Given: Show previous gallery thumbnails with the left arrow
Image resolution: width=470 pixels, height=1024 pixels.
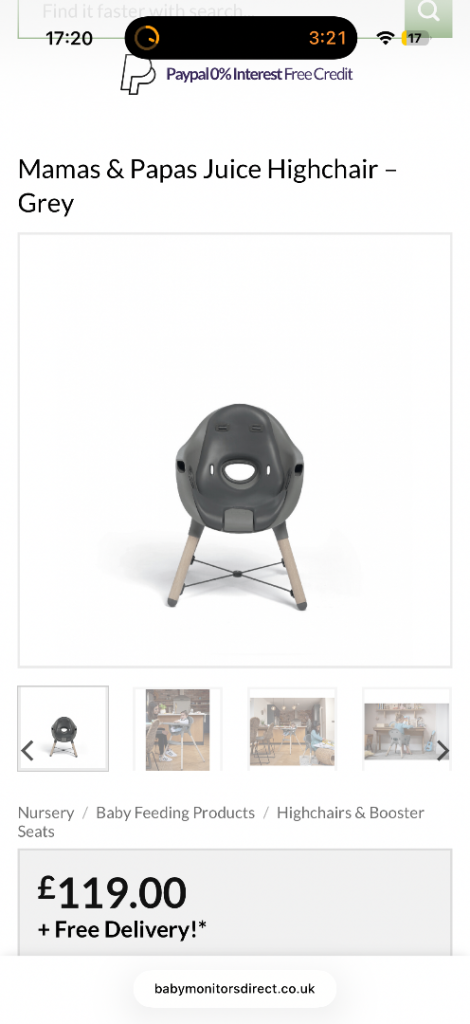Looking at the screenshot, I should (x=27, y=751).
